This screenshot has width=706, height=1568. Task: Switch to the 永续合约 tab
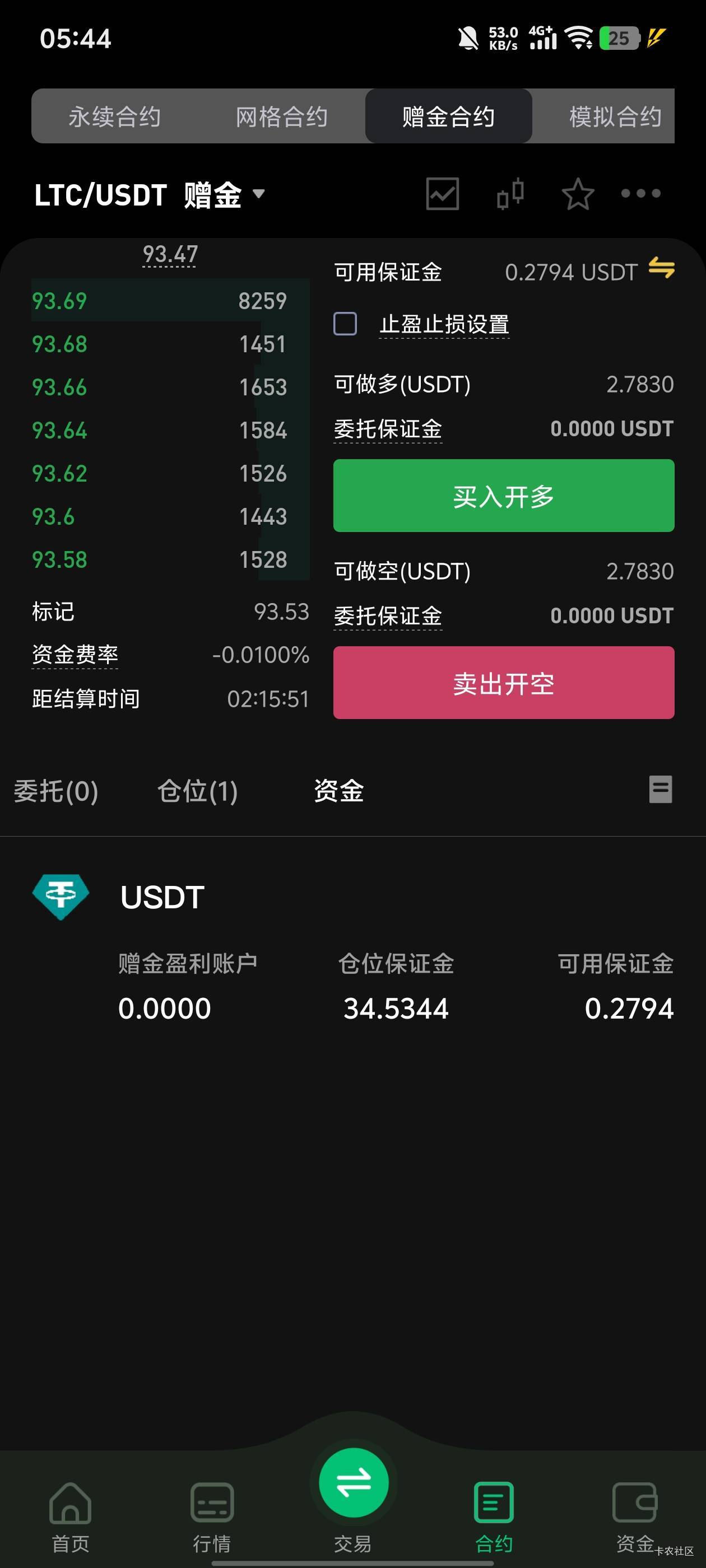tap(114, 116)
